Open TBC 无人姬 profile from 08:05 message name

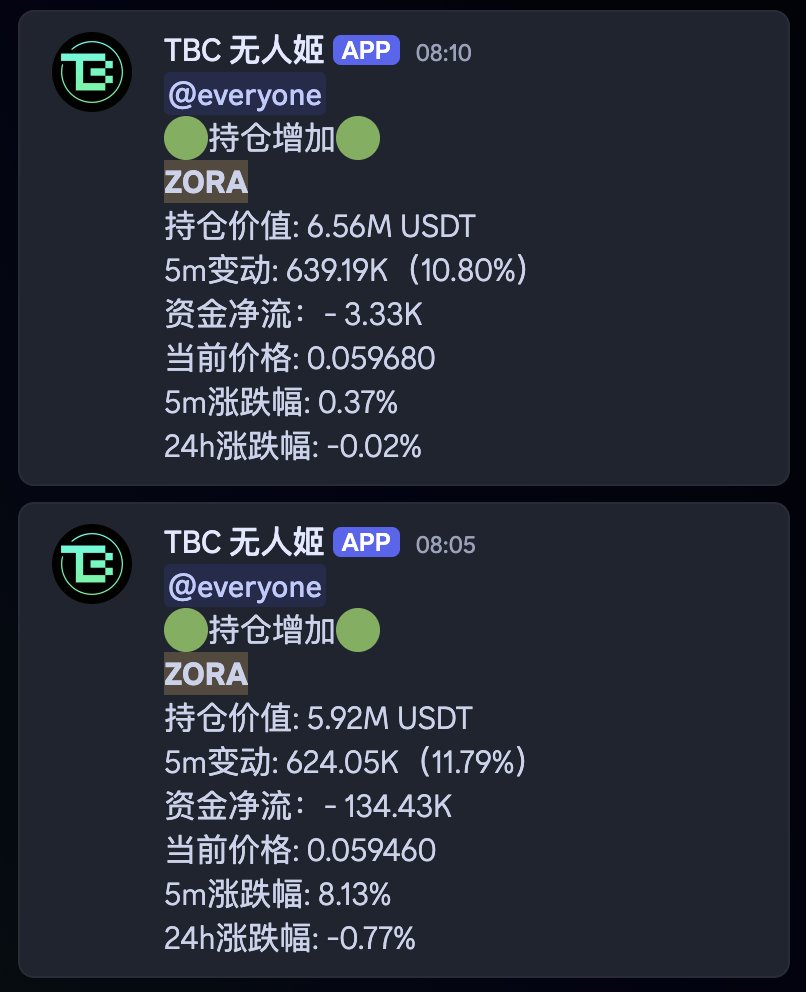pos(244,542)
